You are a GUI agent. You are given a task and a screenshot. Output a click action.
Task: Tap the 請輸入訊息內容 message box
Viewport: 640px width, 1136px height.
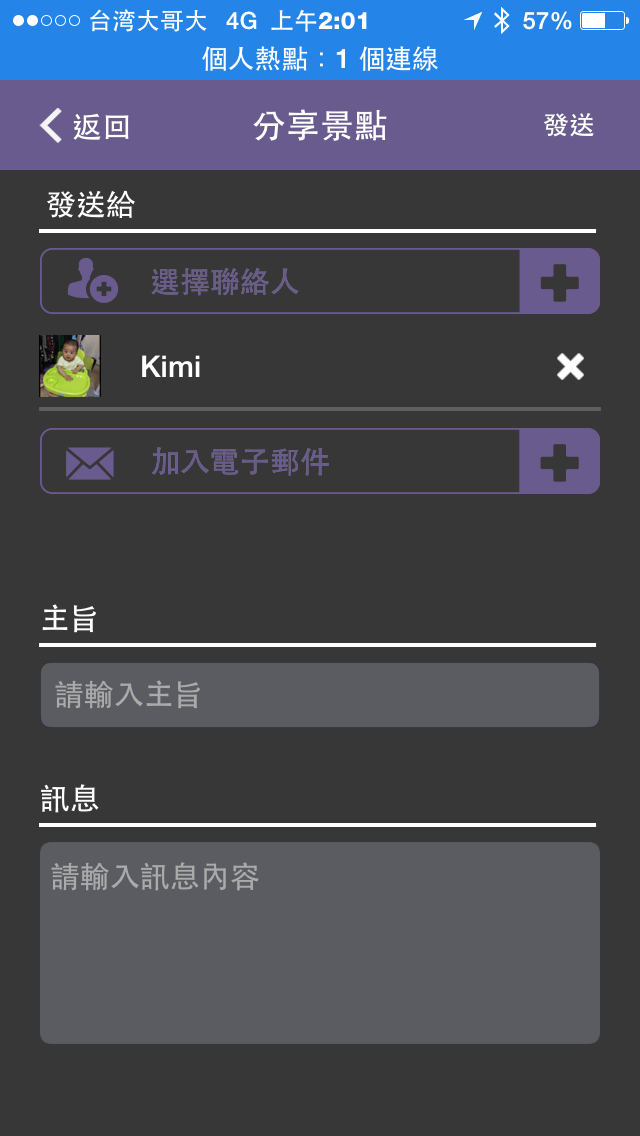pyautogui.click(x=320, y=942)
